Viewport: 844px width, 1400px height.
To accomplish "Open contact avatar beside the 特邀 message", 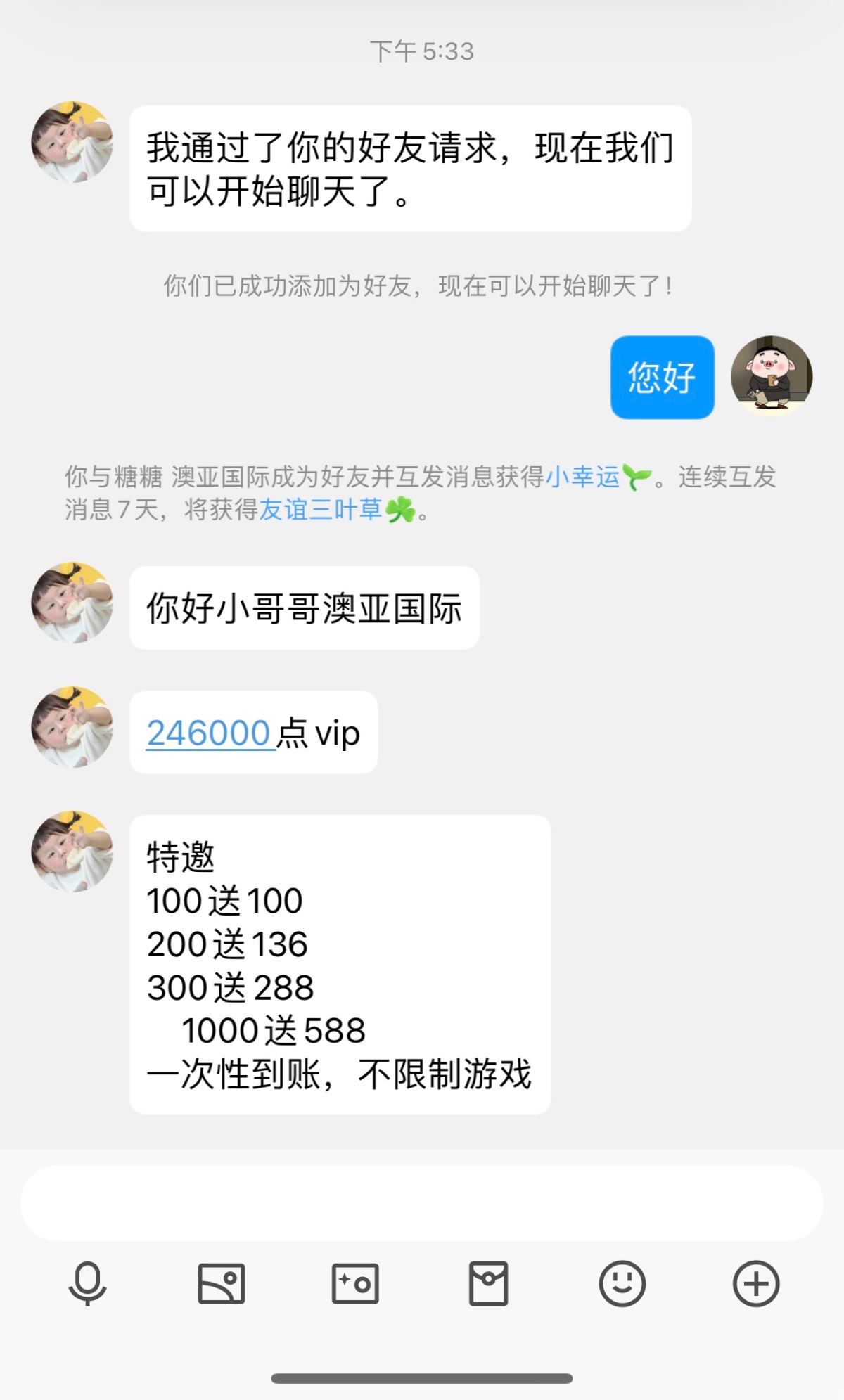I will tap(72, 852).
